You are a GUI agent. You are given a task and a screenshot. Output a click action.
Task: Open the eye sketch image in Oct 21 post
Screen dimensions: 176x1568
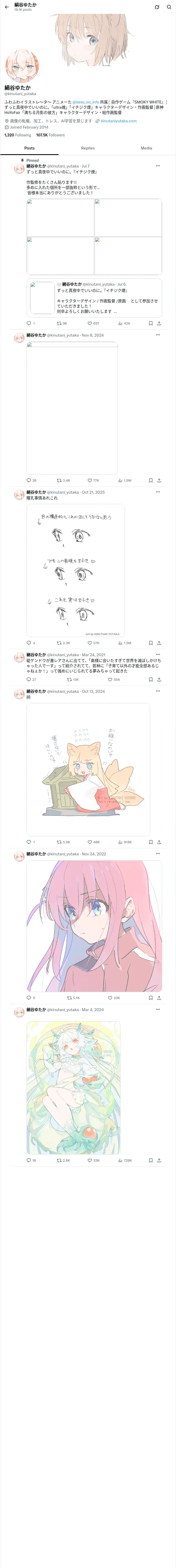[76, 570]
